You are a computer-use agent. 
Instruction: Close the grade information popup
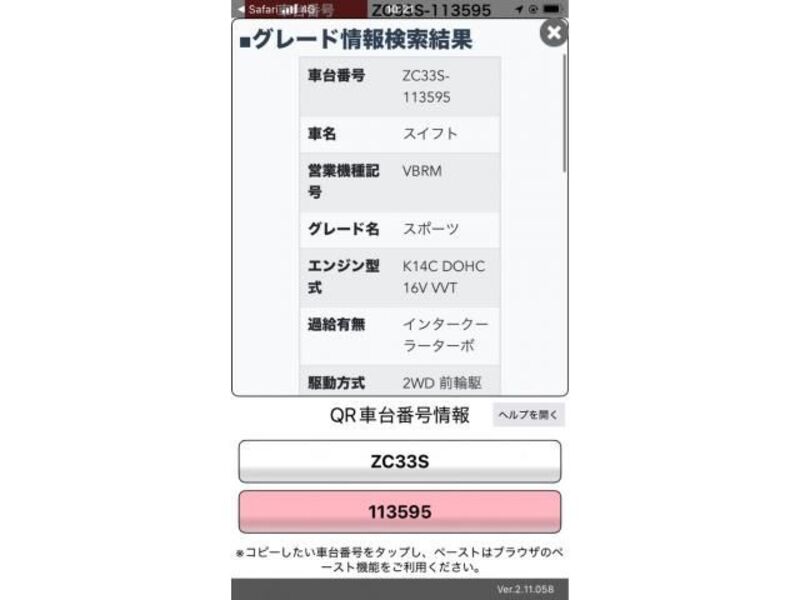(553, 33)
